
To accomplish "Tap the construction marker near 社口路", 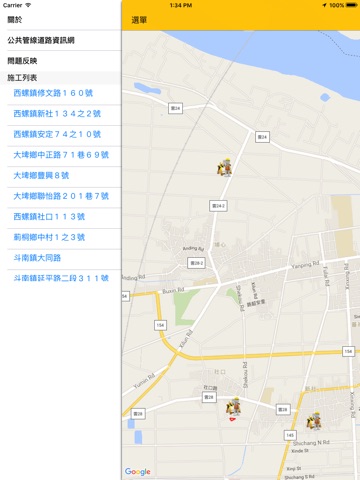I will (x=234, y=406).
